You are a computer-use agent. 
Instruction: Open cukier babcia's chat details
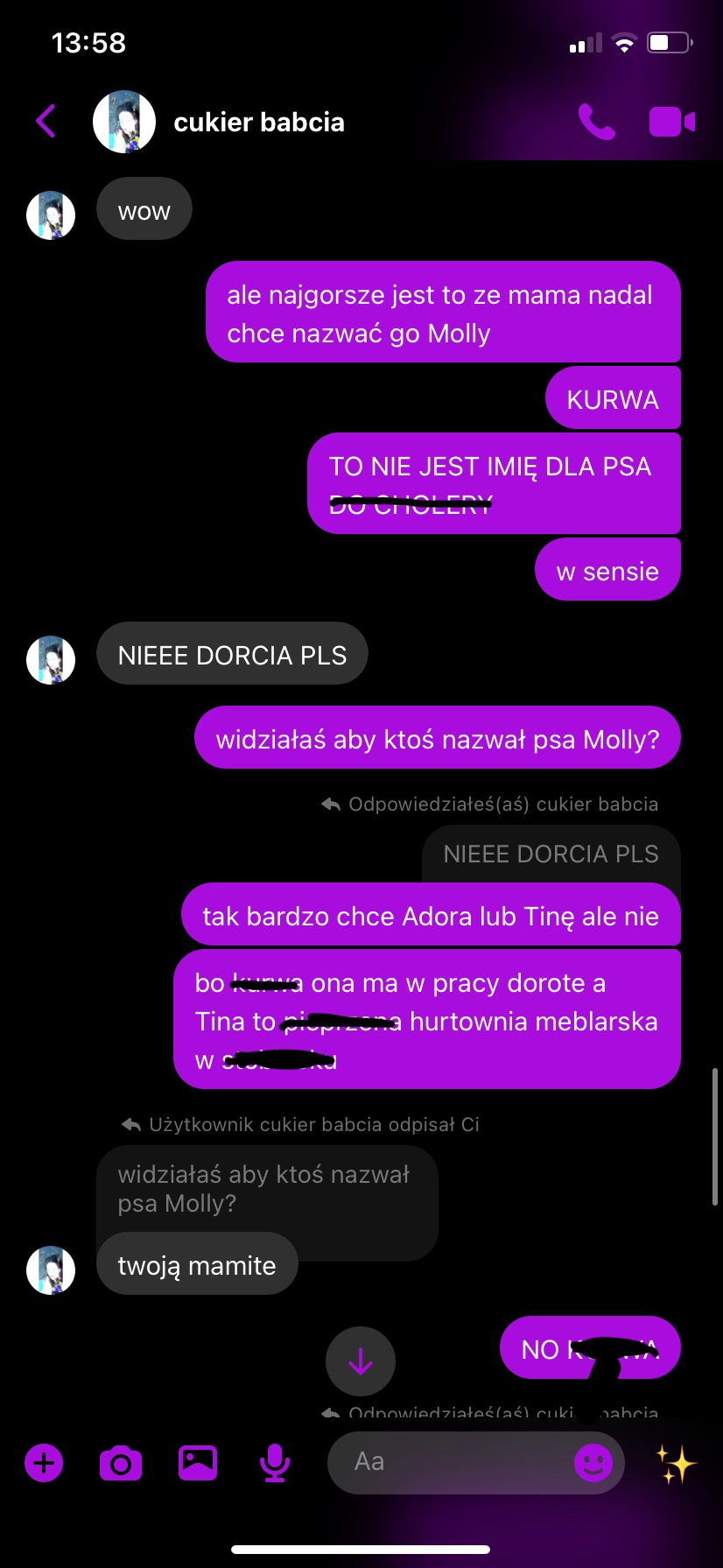point(259,122)
